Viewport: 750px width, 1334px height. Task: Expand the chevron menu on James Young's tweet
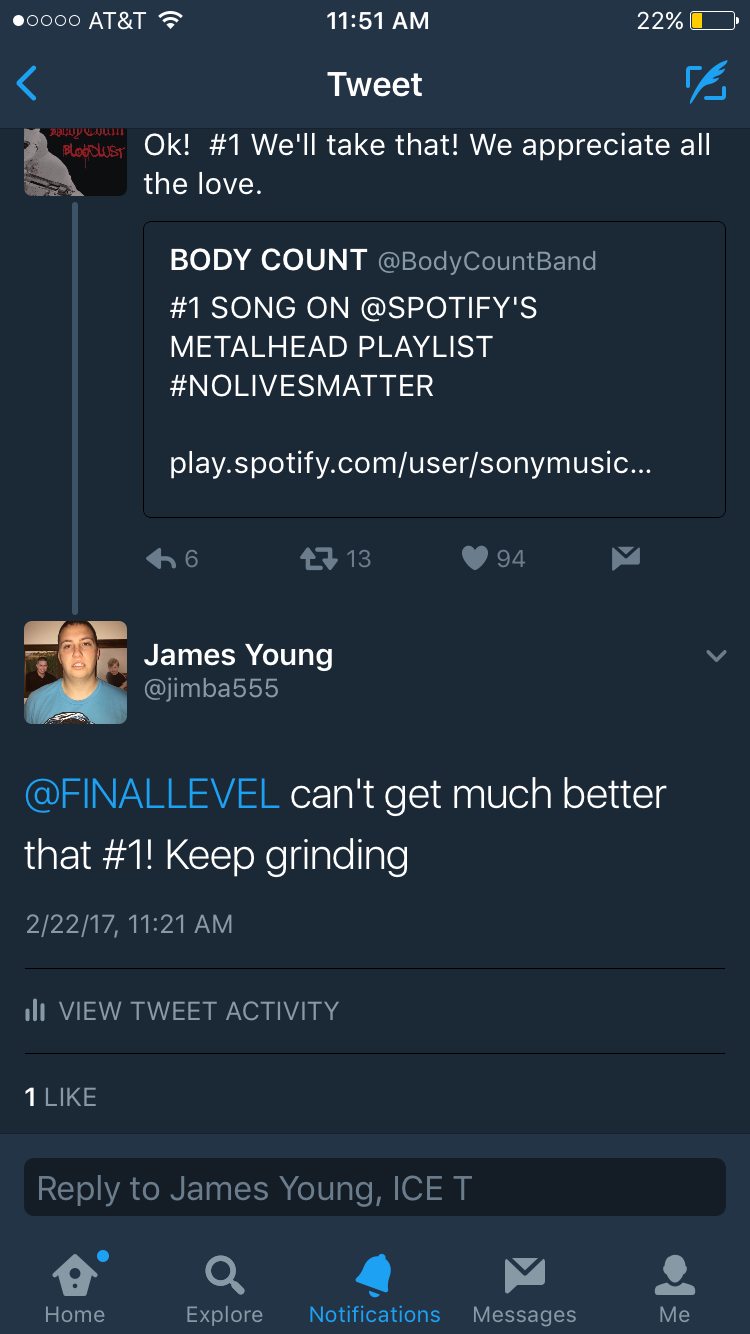715,656
